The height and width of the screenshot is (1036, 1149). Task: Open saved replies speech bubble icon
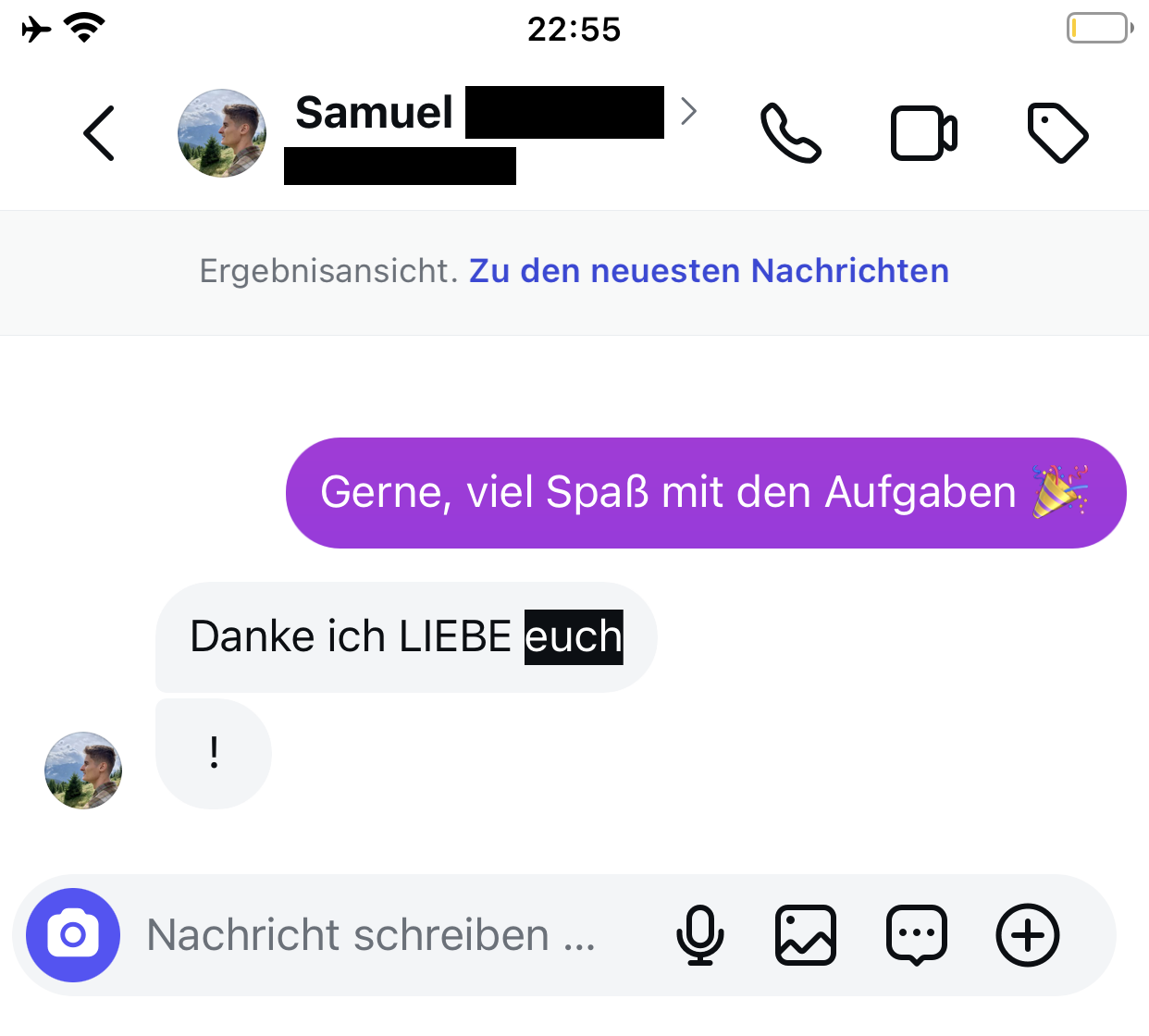coord(916,935)
